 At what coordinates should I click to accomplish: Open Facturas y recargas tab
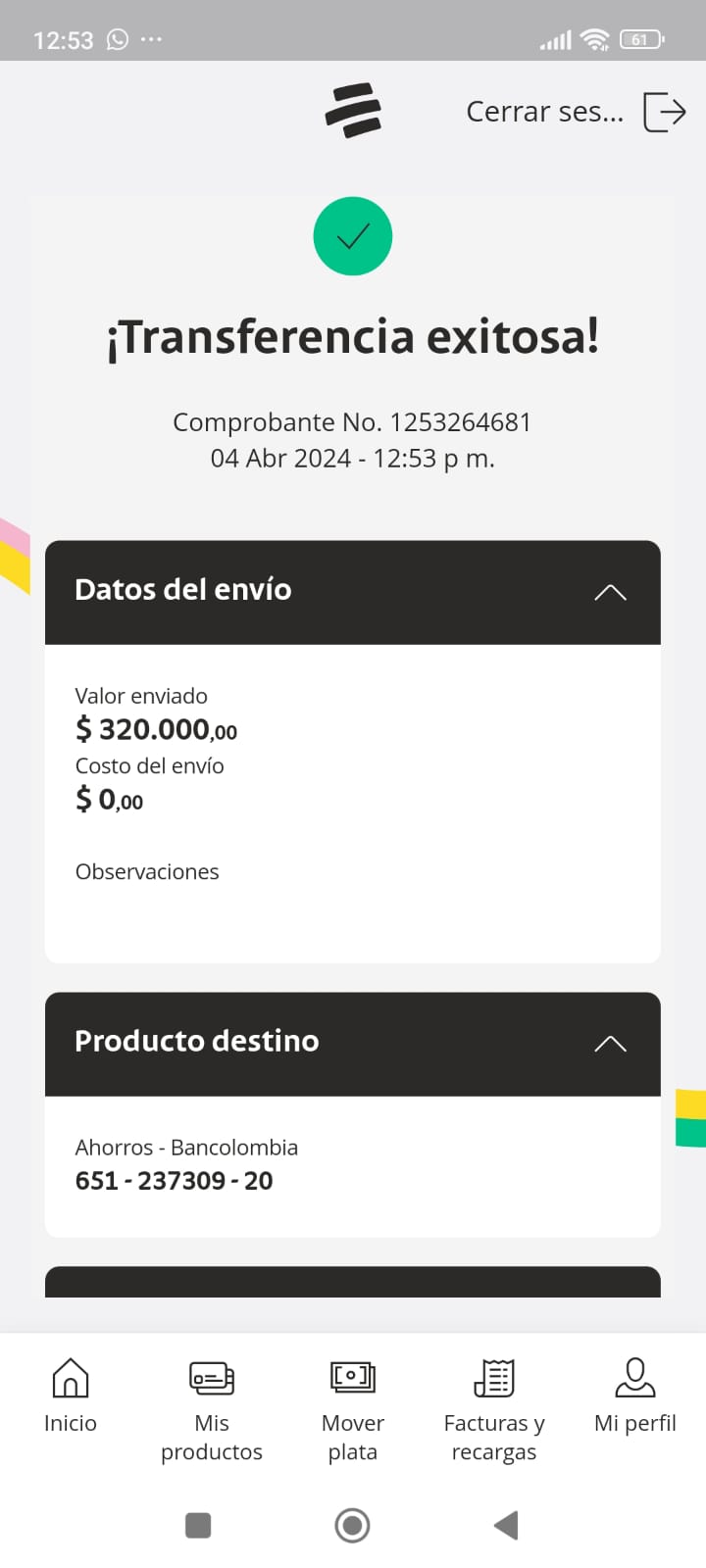494,1409
